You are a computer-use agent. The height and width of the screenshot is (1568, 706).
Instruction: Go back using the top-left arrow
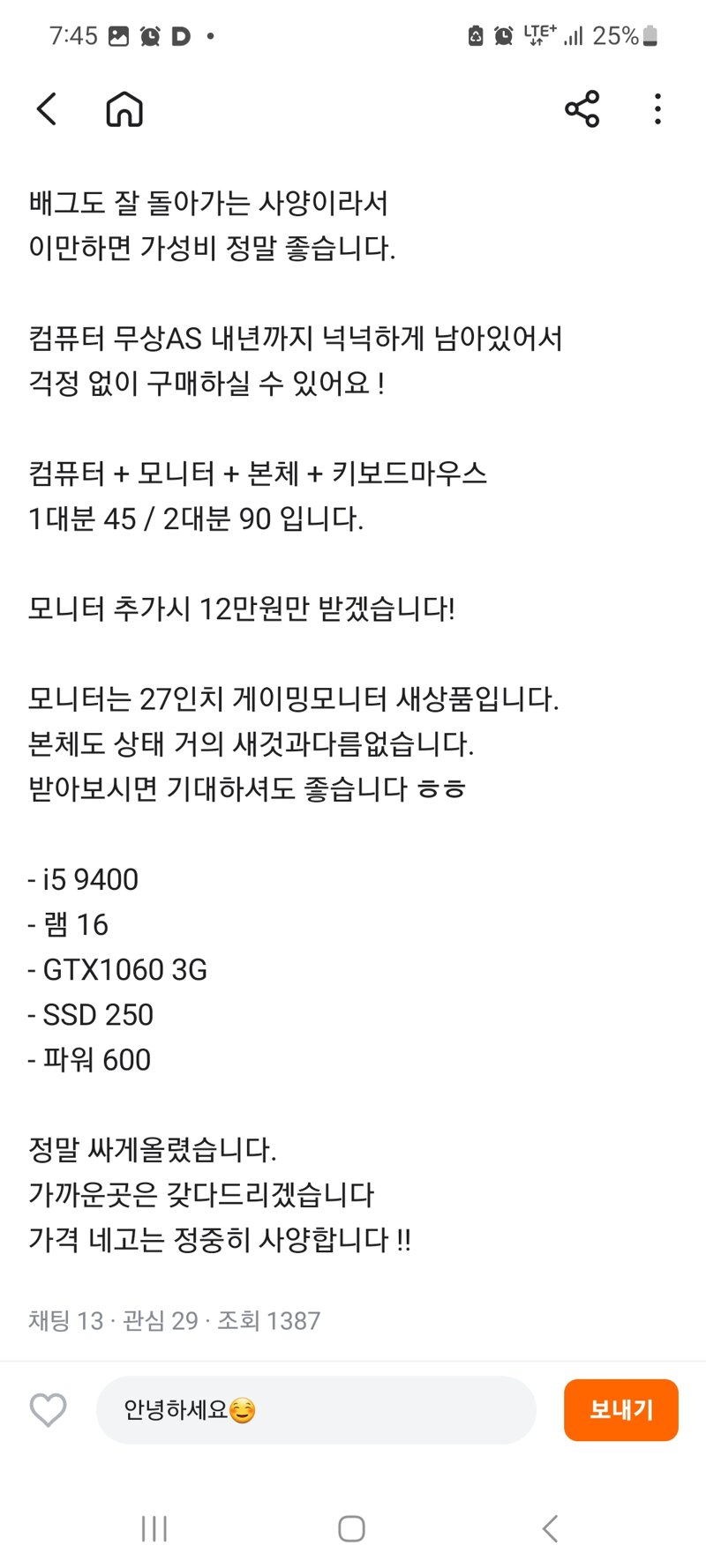click(47, 109)
